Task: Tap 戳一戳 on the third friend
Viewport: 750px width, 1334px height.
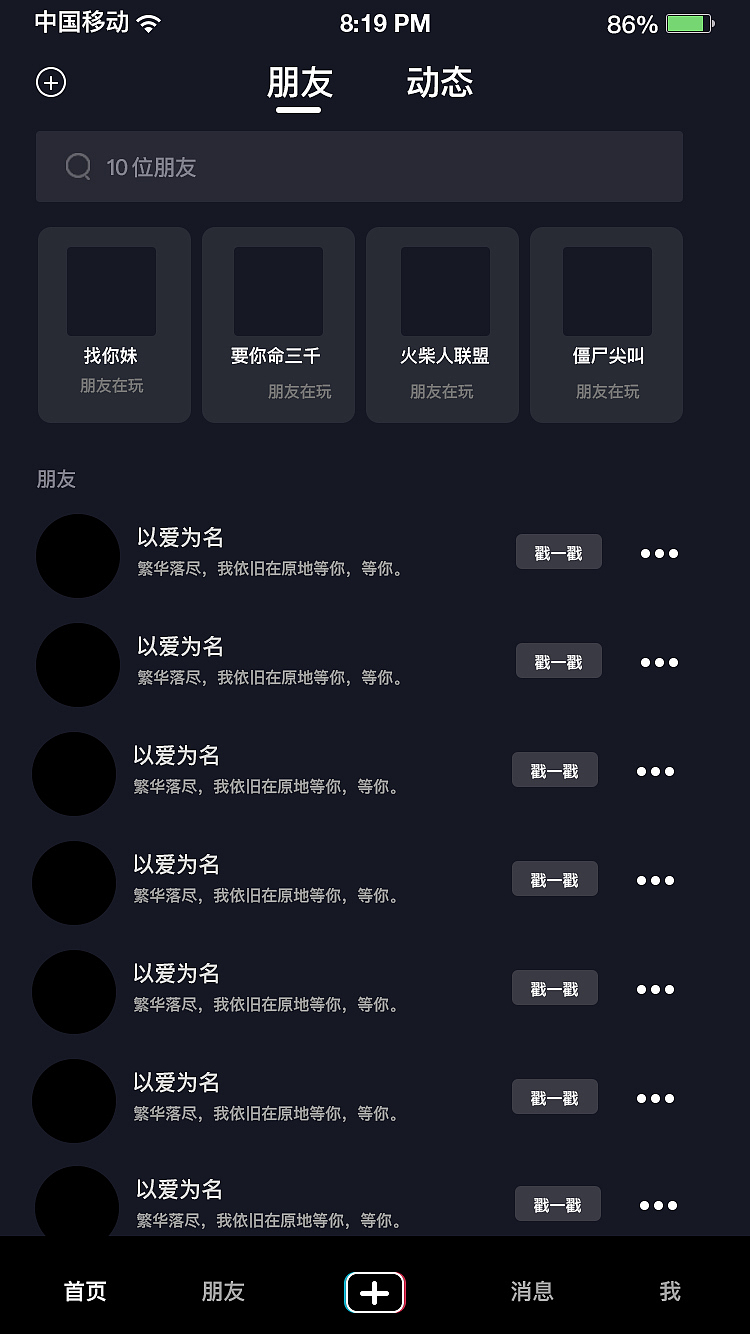Action: [x=554, y=769]
